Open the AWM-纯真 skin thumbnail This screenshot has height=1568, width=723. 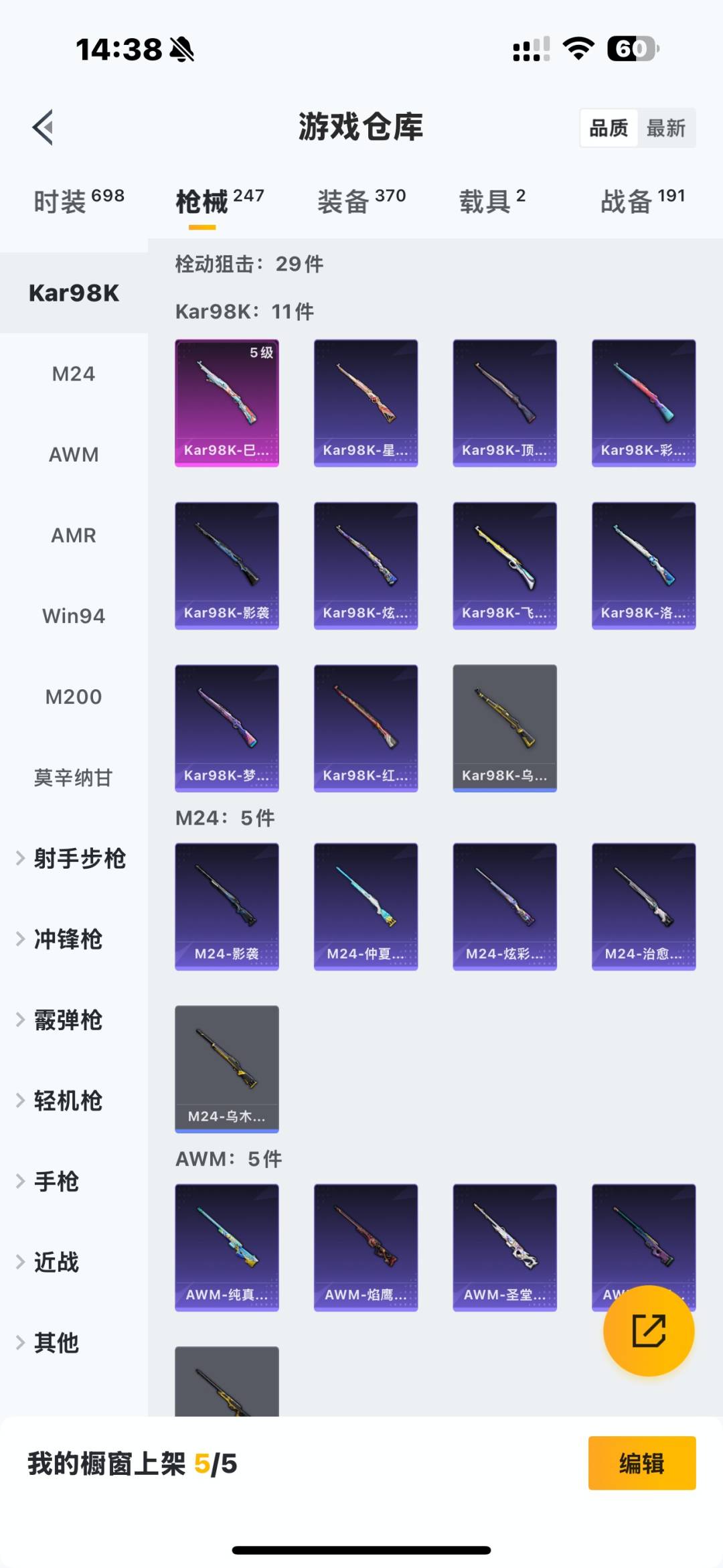tap(226, 1248)
